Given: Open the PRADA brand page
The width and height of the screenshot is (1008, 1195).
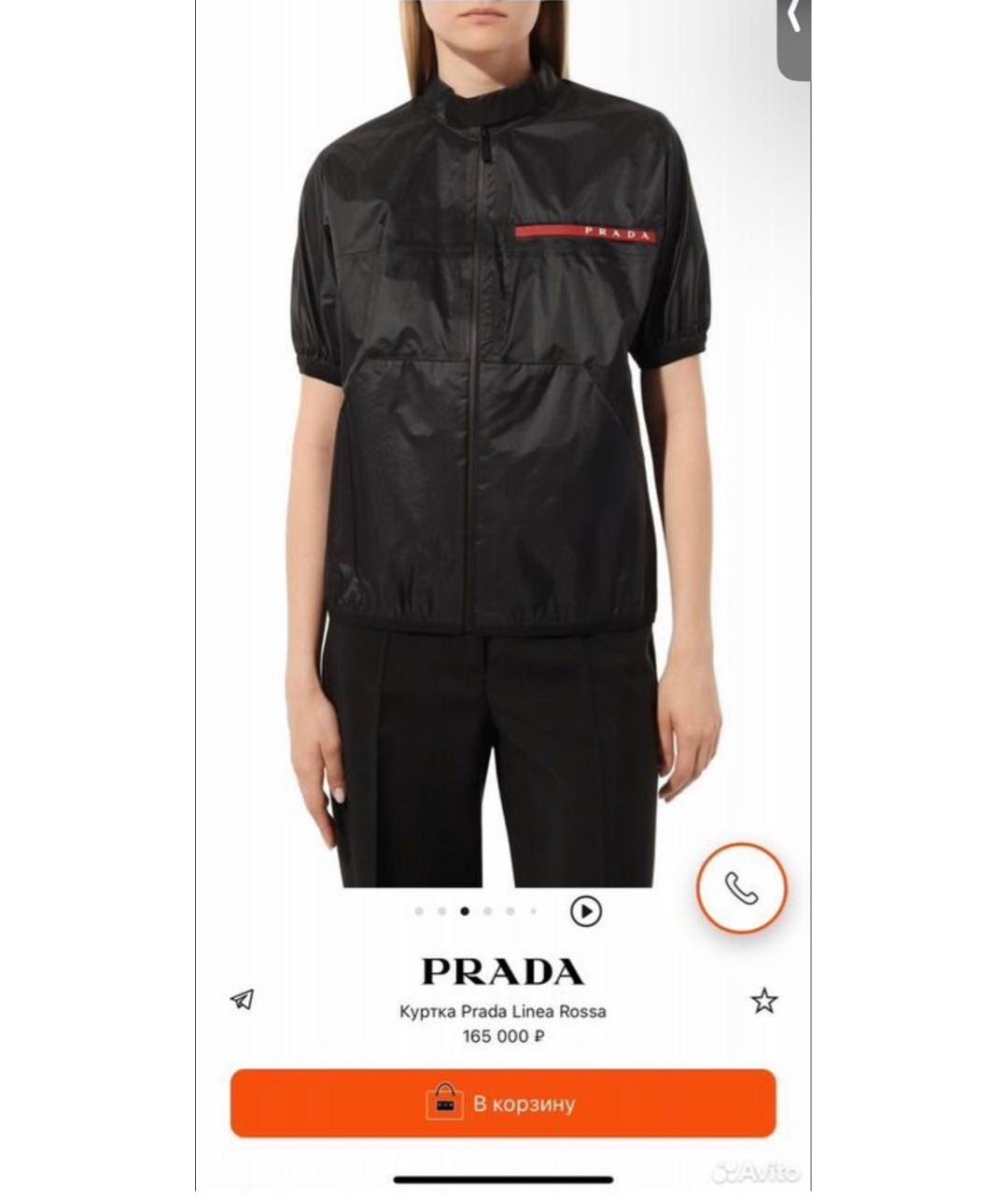Looking at the screenshot, I should coord(504,971).
